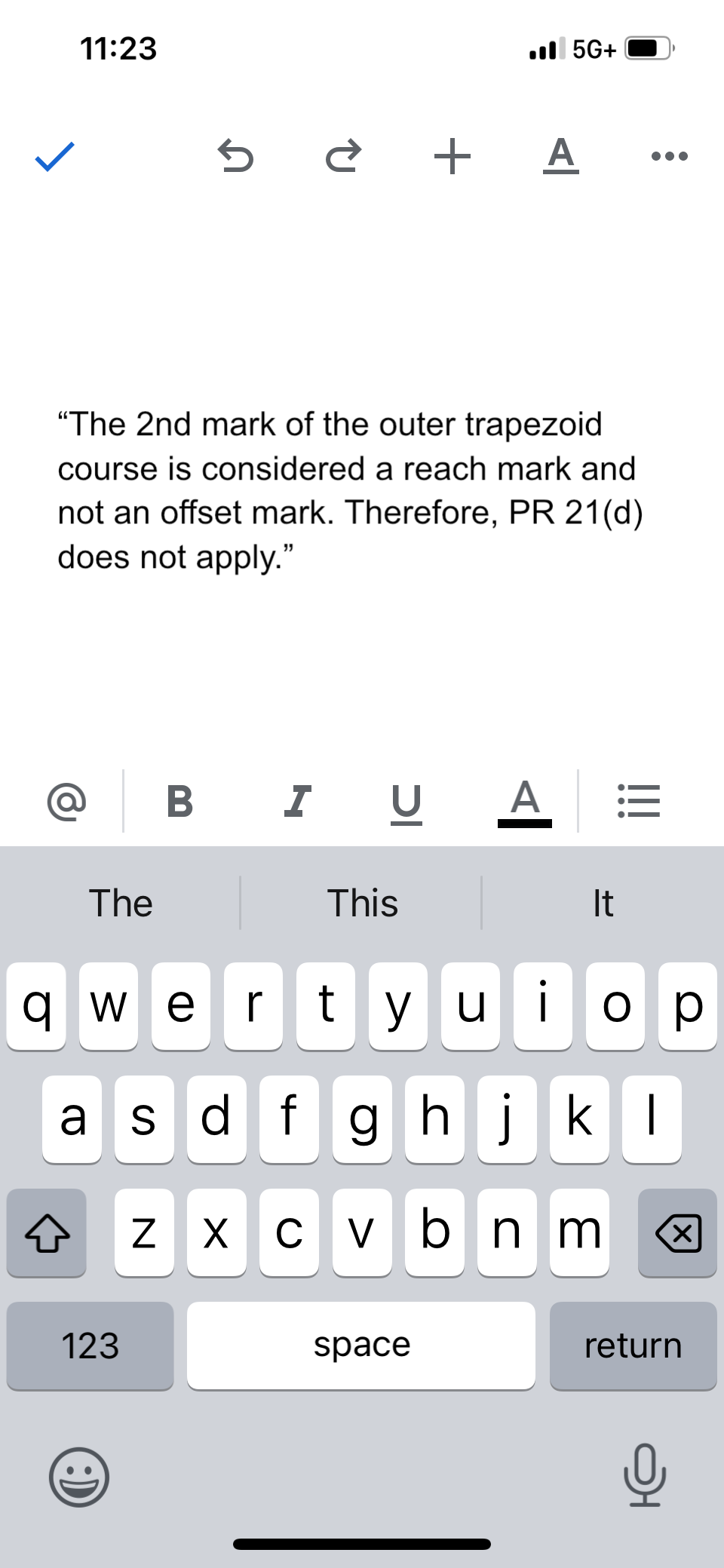Open the emoji keyboard
This screenshot has width=724, height=1568.
tap(79, 1477)
